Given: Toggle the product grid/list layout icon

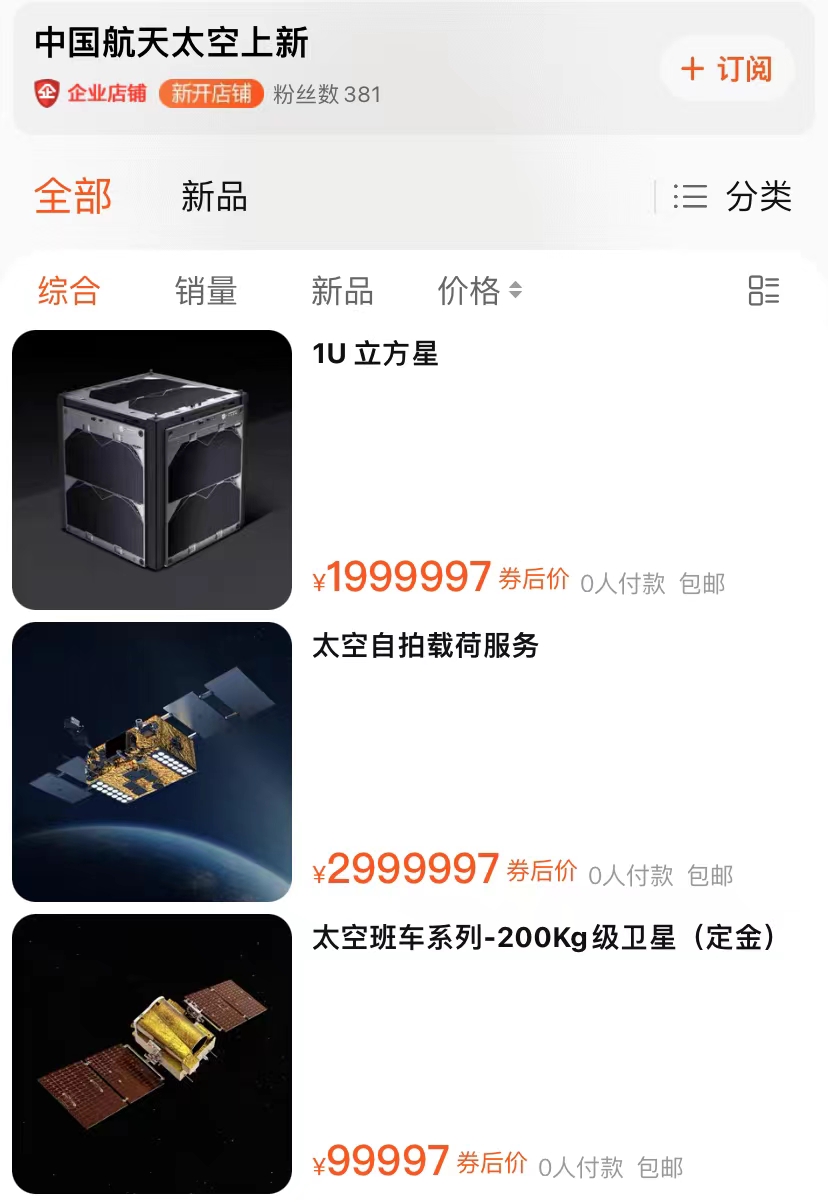Looking at the screenshot, I should 763,291.
